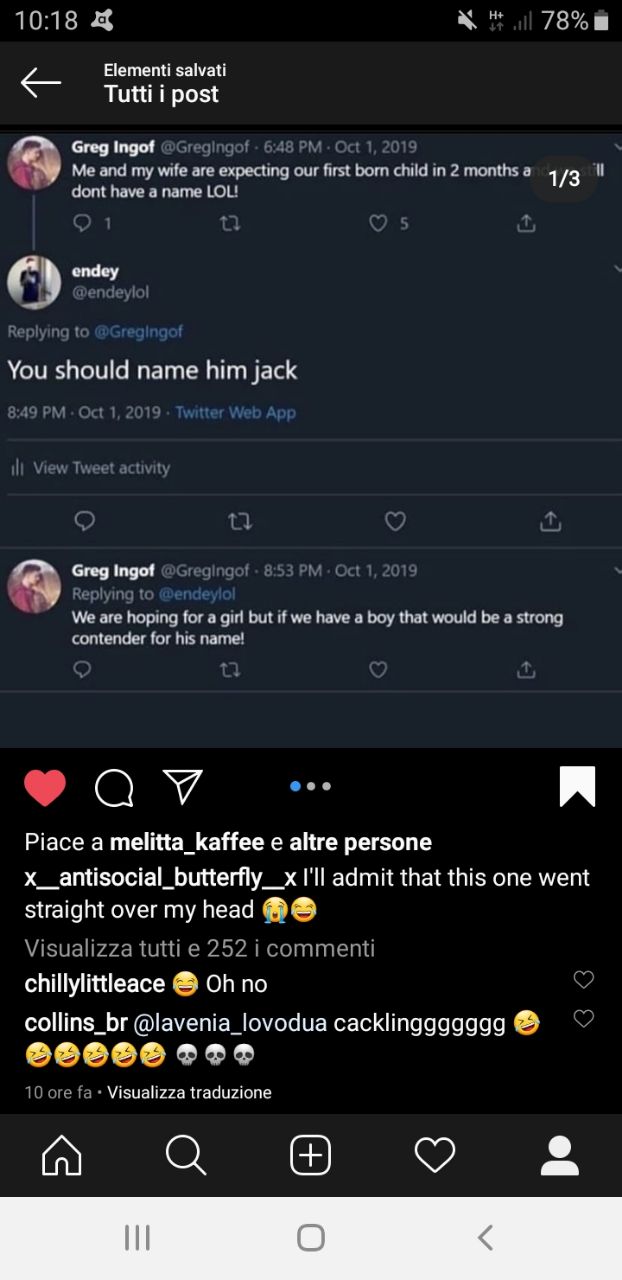Tap the system recent apps button

pyautogui.click(x=137, y=1238)
